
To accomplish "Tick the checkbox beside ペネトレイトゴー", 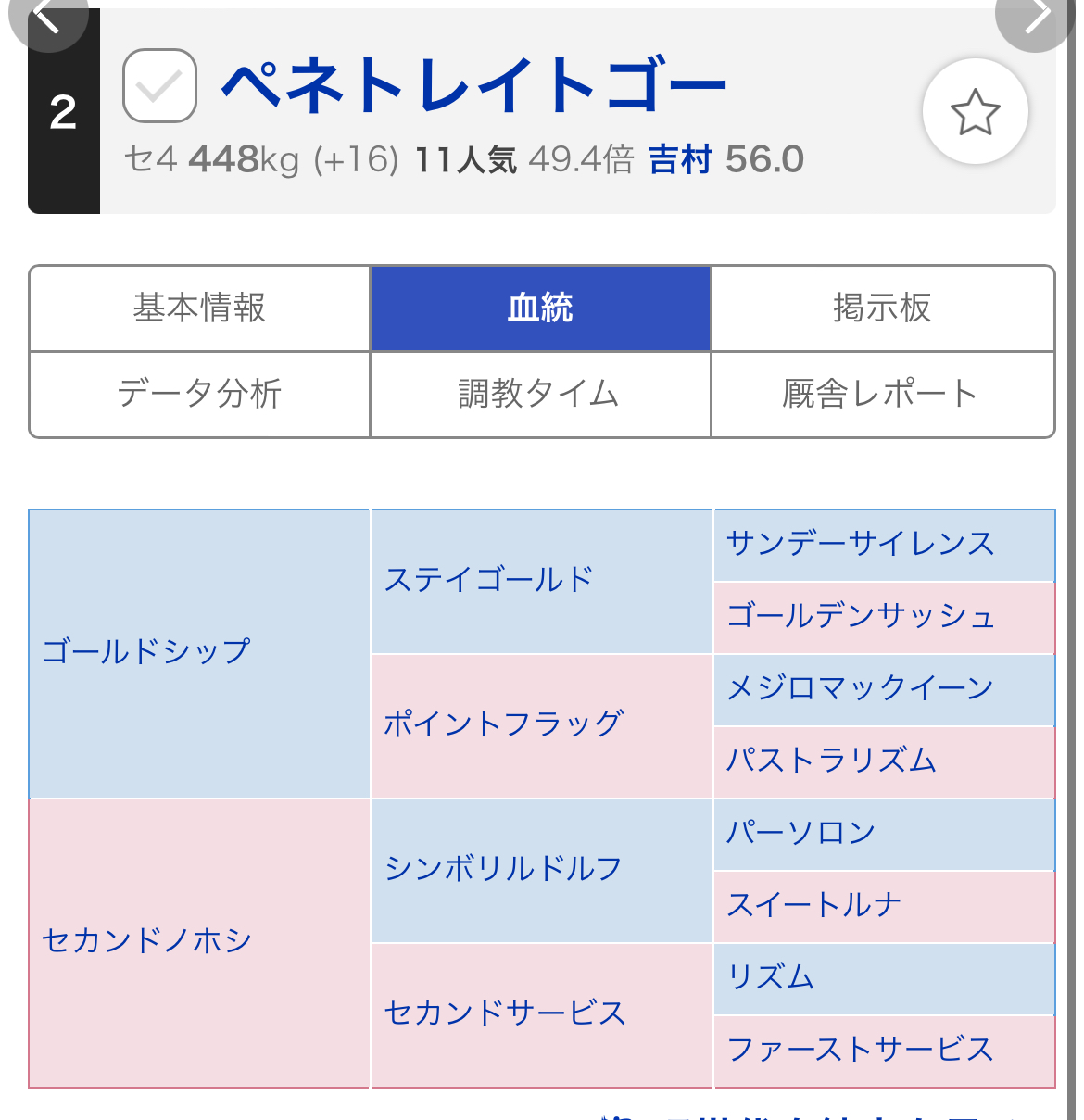I will pos(159,86).
